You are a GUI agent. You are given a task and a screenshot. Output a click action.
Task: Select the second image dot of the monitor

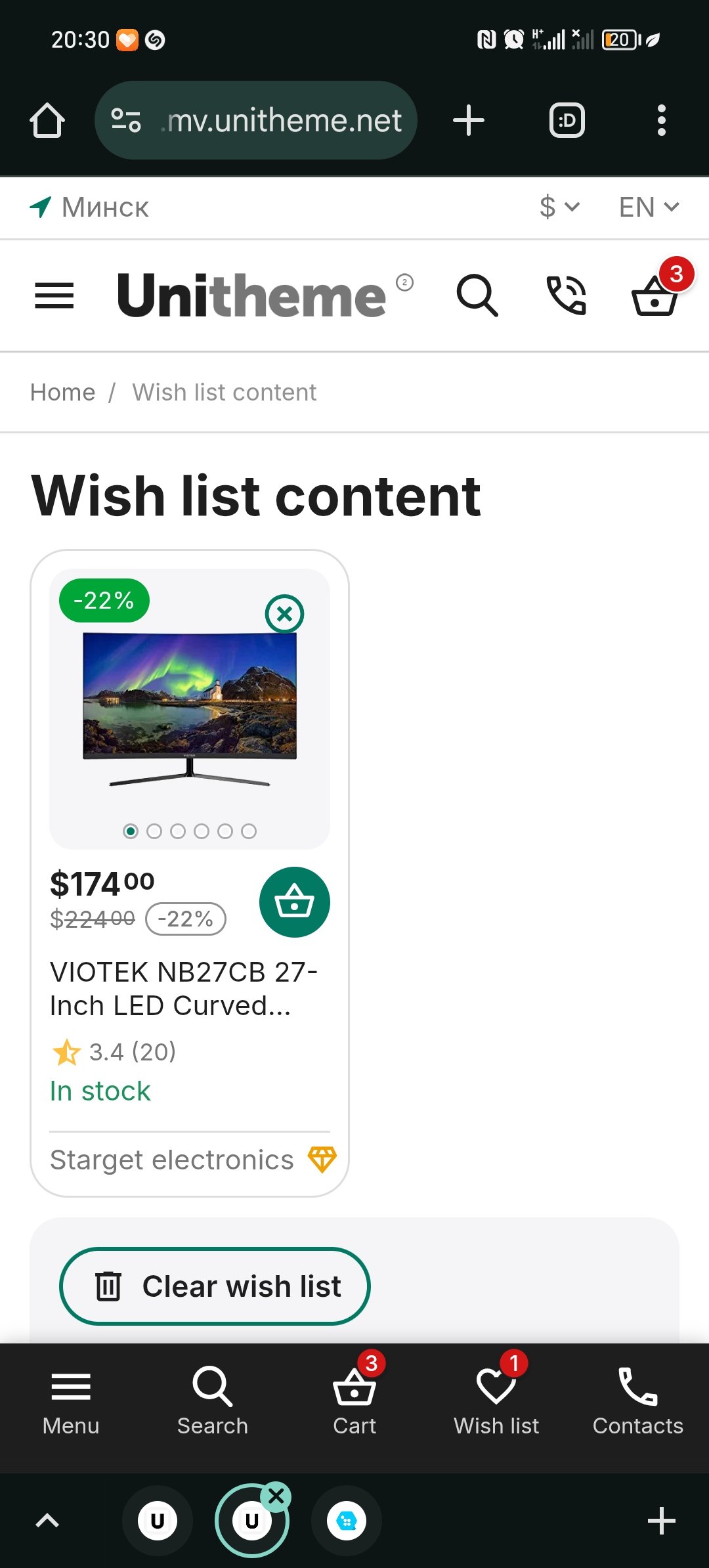[154, 831]
